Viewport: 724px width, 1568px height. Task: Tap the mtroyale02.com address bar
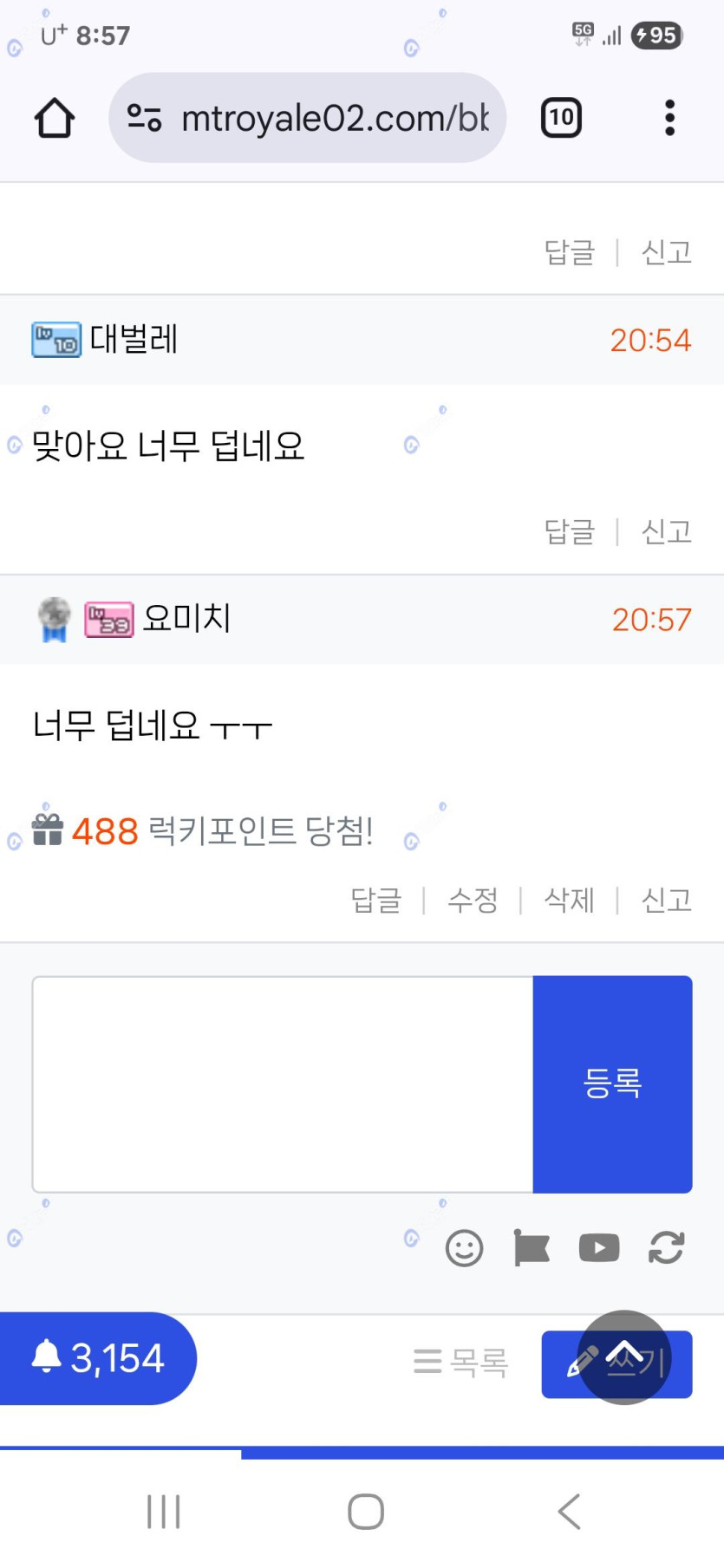307,118
